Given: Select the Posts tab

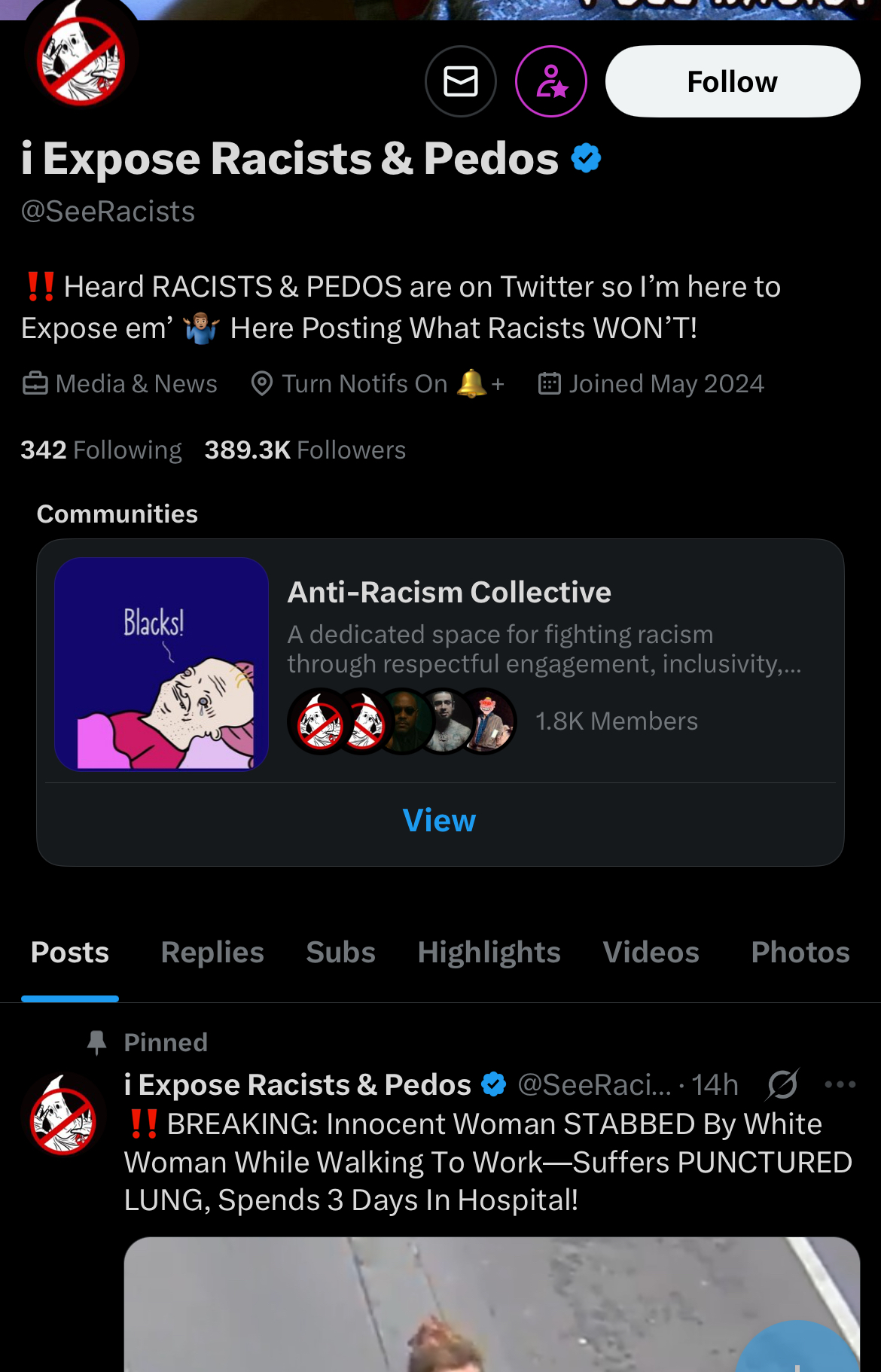Looking at the screenshot, I should pyautogui.click(x=70, y=953).
